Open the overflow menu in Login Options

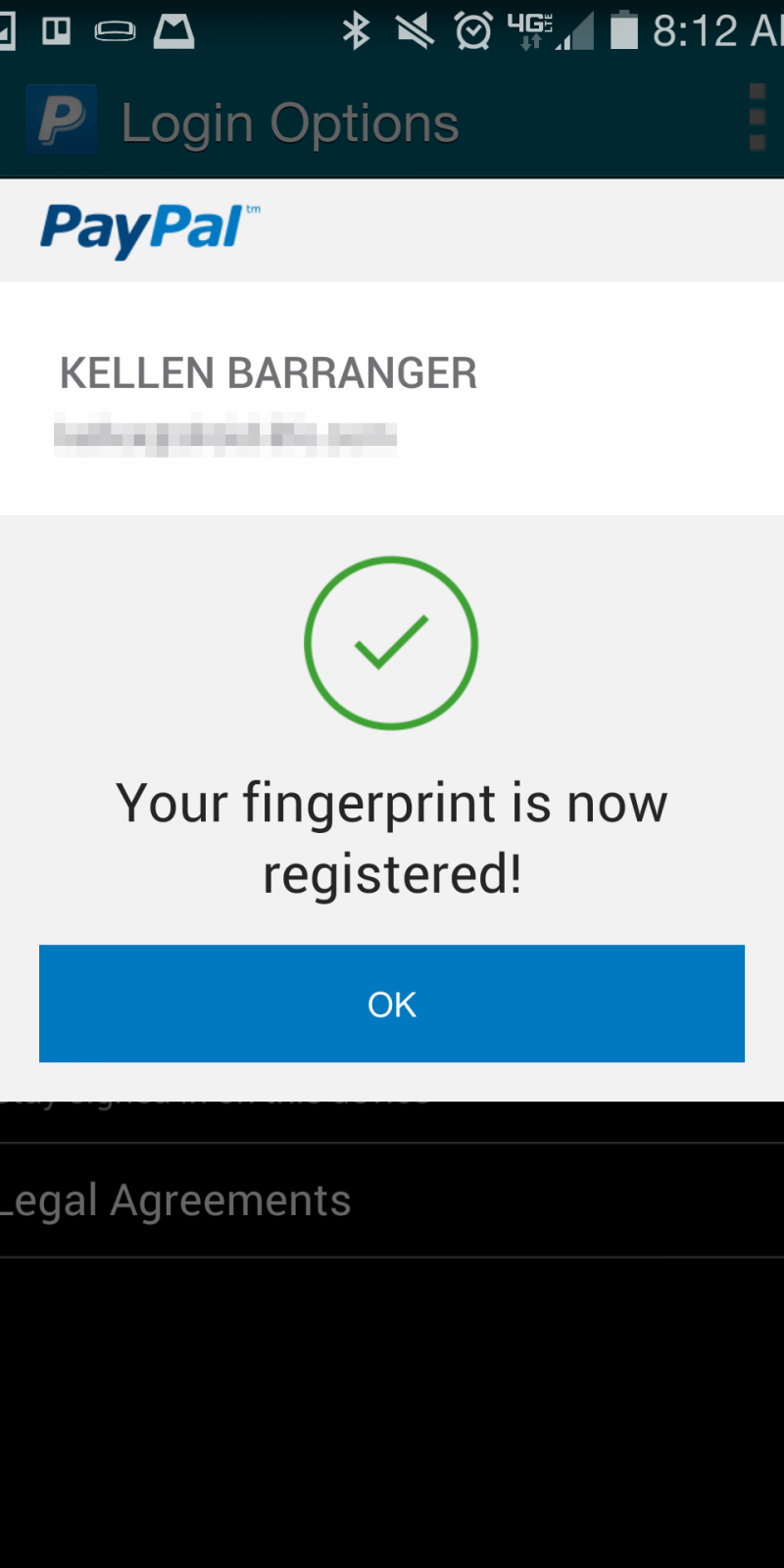pos(756,119)
